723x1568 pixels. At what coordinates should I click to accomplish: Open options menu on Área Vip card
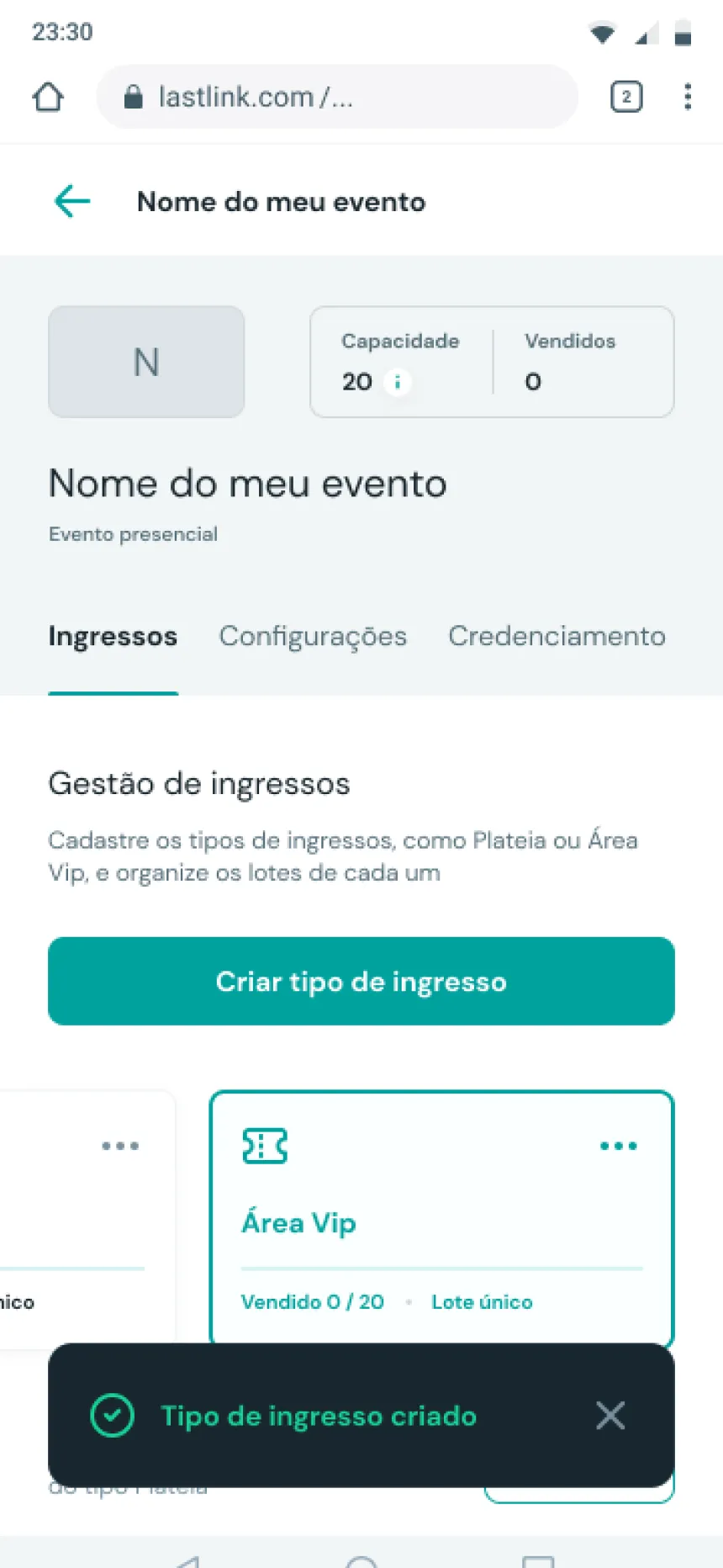coord(619,1146)
